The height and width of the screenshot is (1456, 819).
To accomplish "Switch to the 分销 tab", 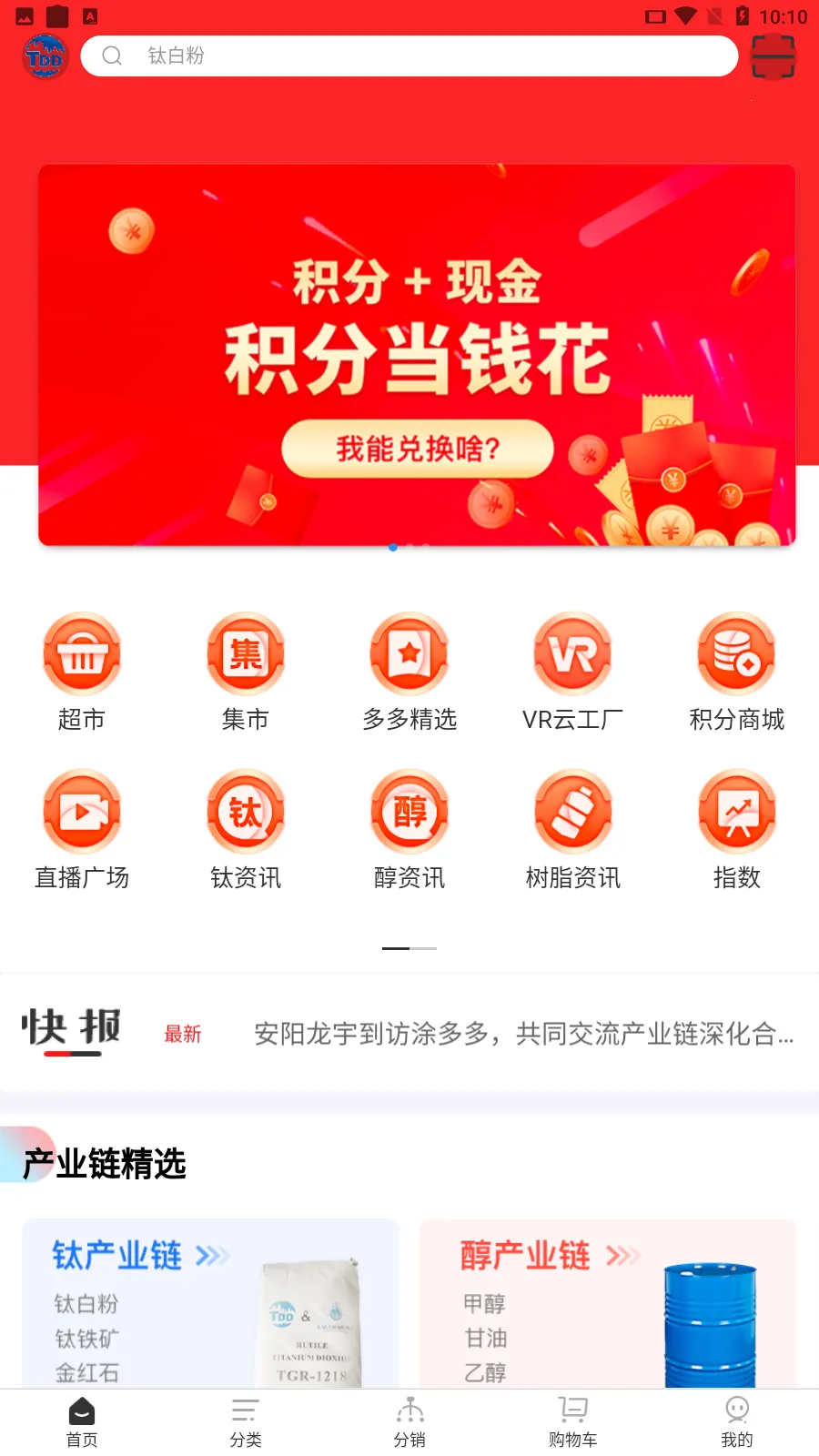I will pyautogui.click(x=409, y=1422).
